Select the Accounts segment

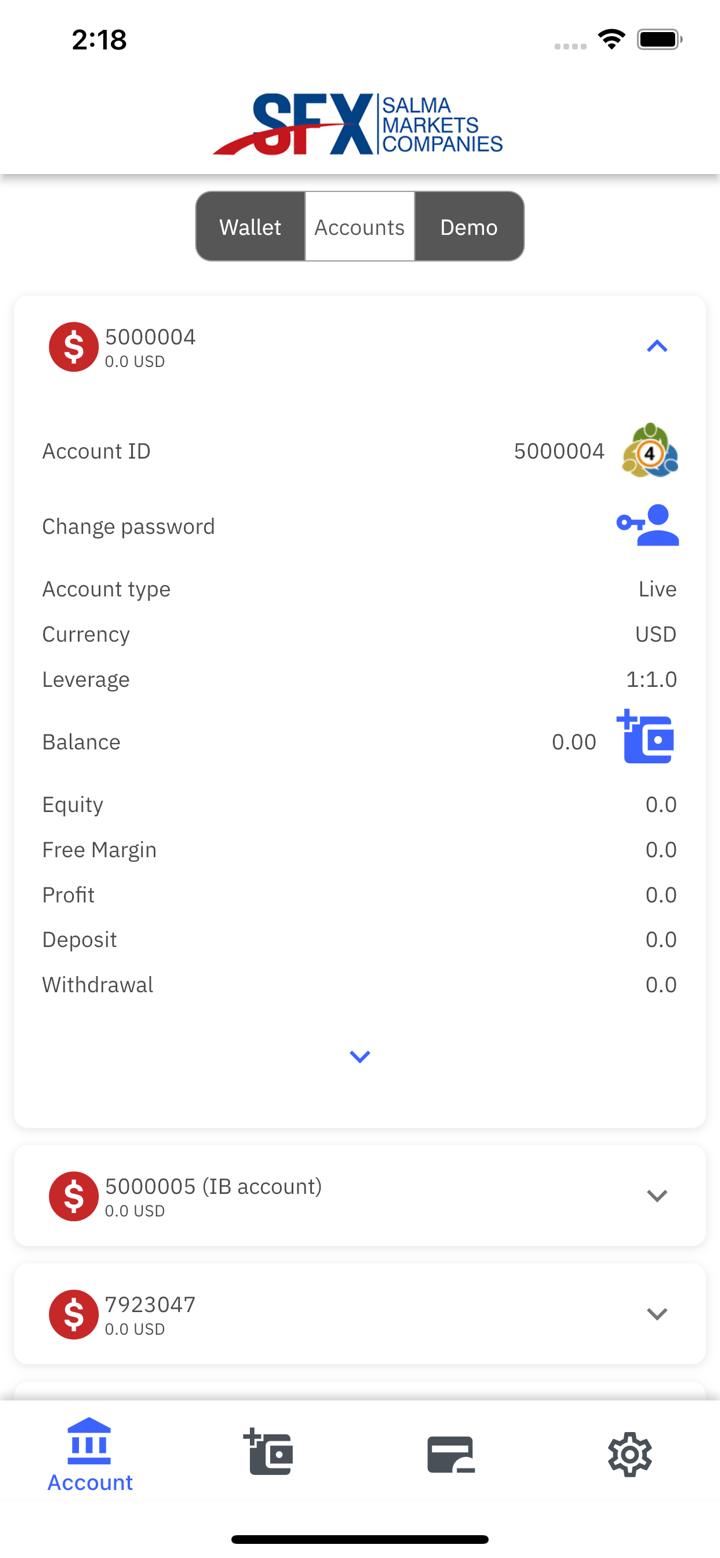[359, 227]
